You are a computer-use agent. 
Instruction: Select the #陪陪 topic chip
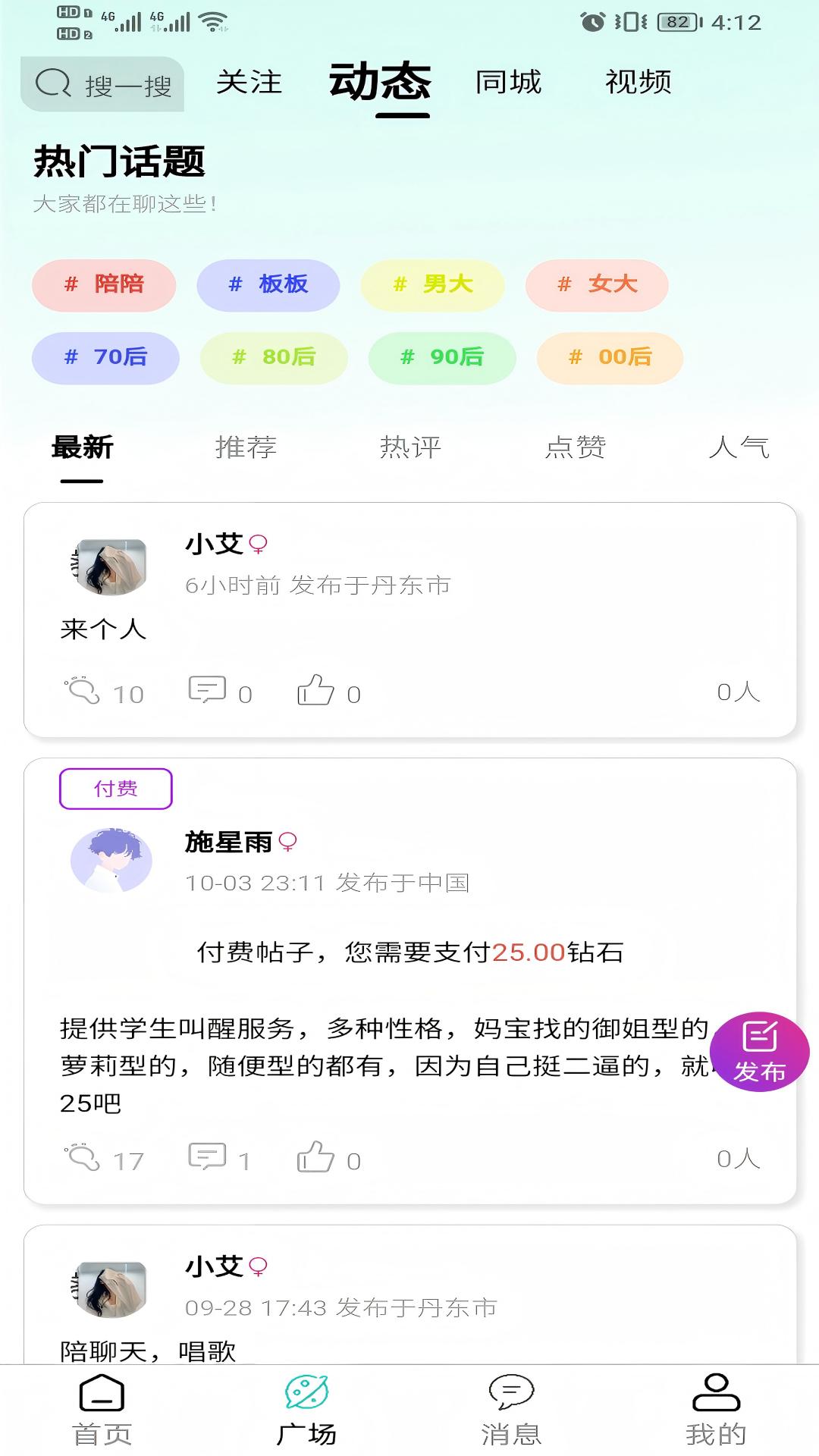pos(104,284)
